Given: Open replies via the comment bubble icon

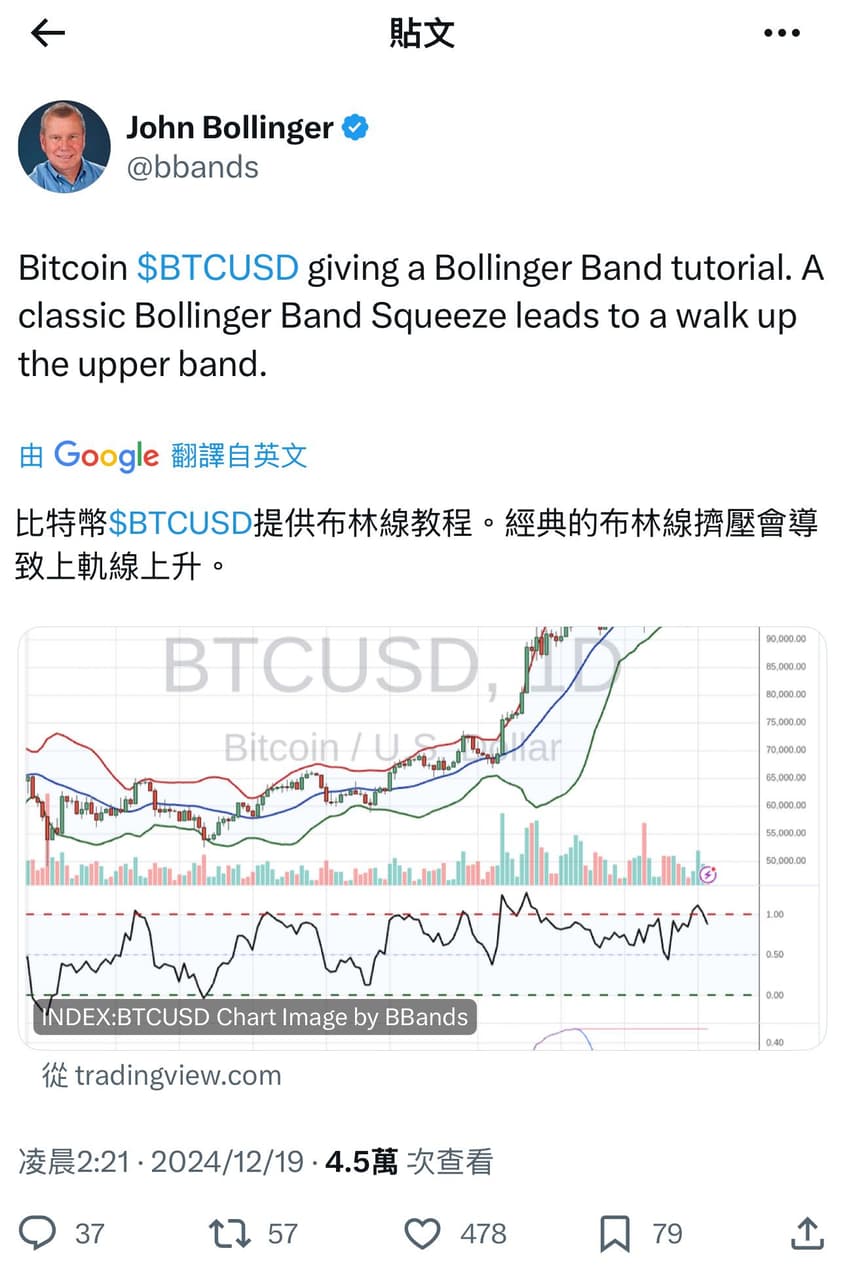Looking at the screenshot, I should click(x=38, y=1232).
